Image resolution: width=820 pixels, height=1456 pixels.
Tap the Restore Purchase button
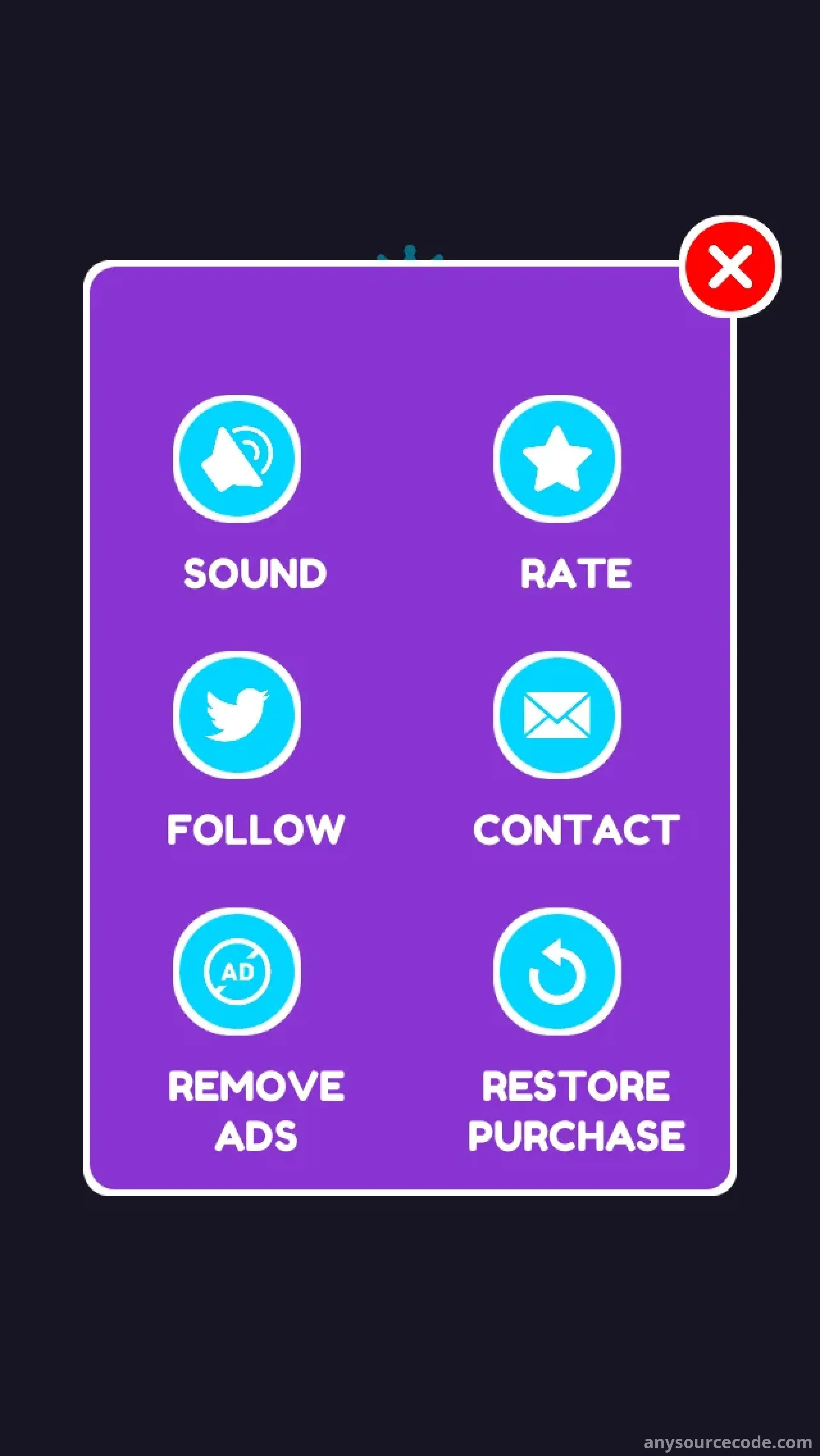click(x=557, y=972)
